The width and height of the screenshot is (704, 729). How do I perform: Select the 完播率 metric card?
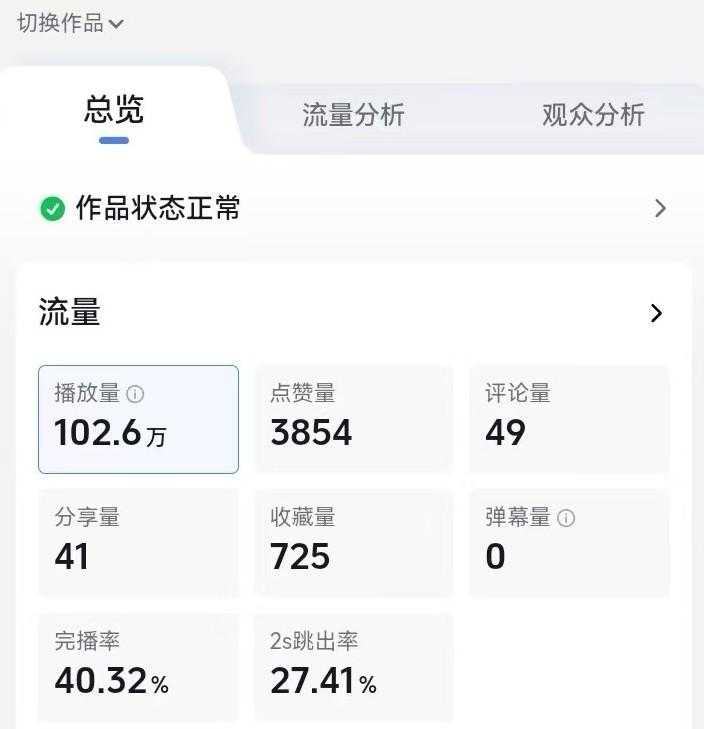coord(138,666)
